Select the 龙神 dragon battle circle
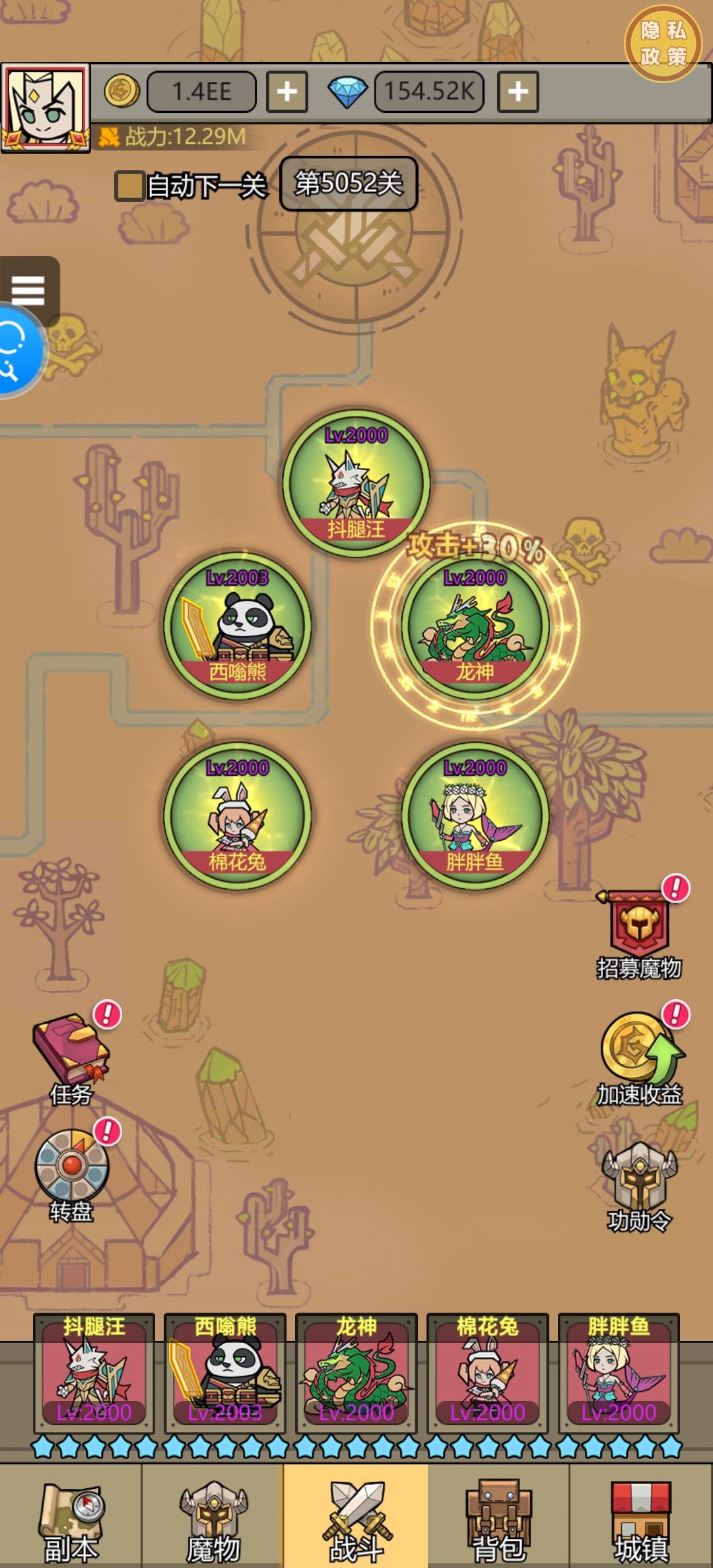The image size is (713, 1568). click(x=475, y=626)
